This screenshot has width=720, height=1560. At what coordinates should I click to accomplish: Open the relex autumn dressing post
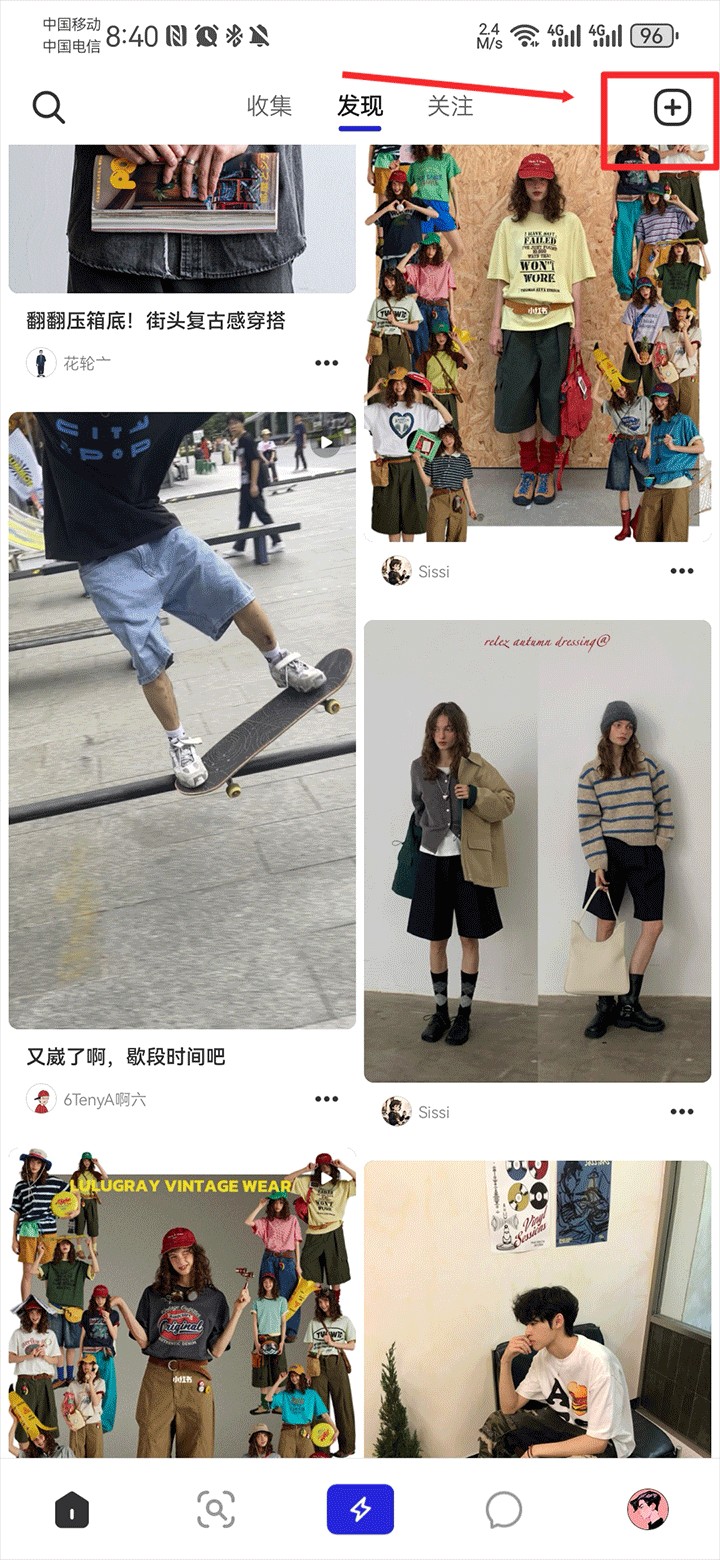[537, 850]
